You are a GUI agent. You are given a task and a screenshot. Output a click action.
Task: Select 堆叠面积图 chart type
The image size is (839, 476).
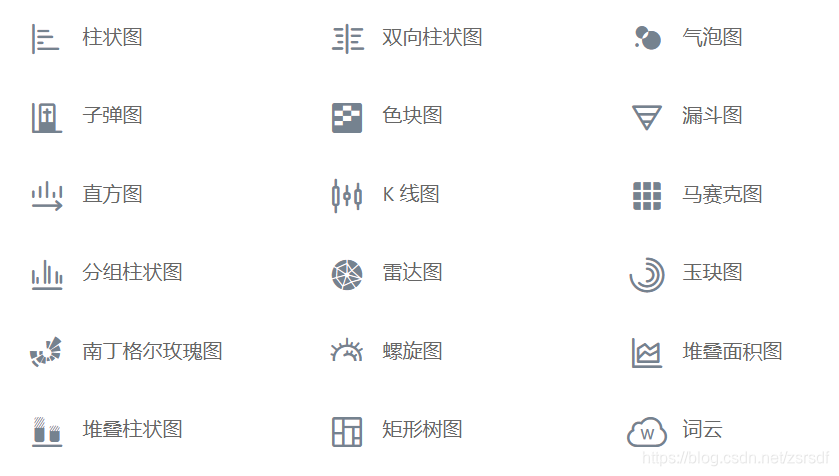pos(731,351)
